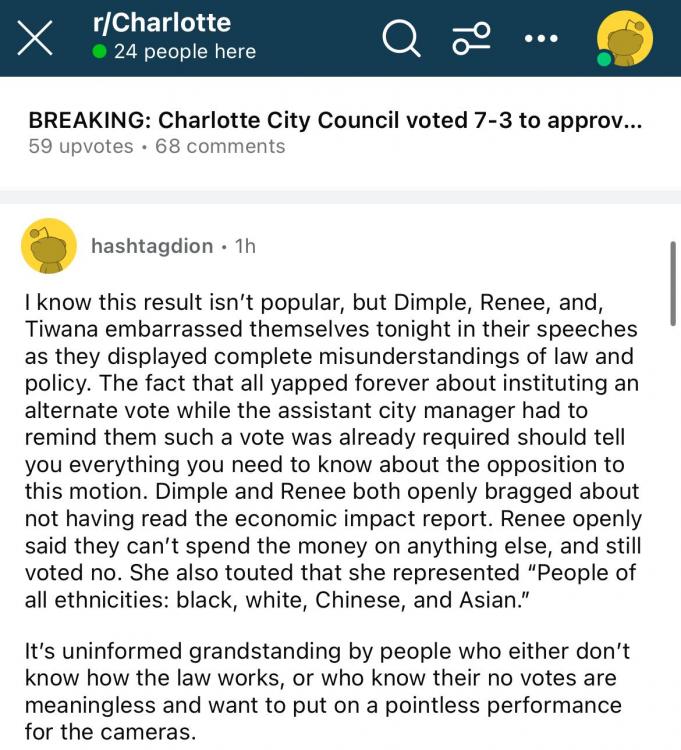Open the sort and filter options

point(471,39)
